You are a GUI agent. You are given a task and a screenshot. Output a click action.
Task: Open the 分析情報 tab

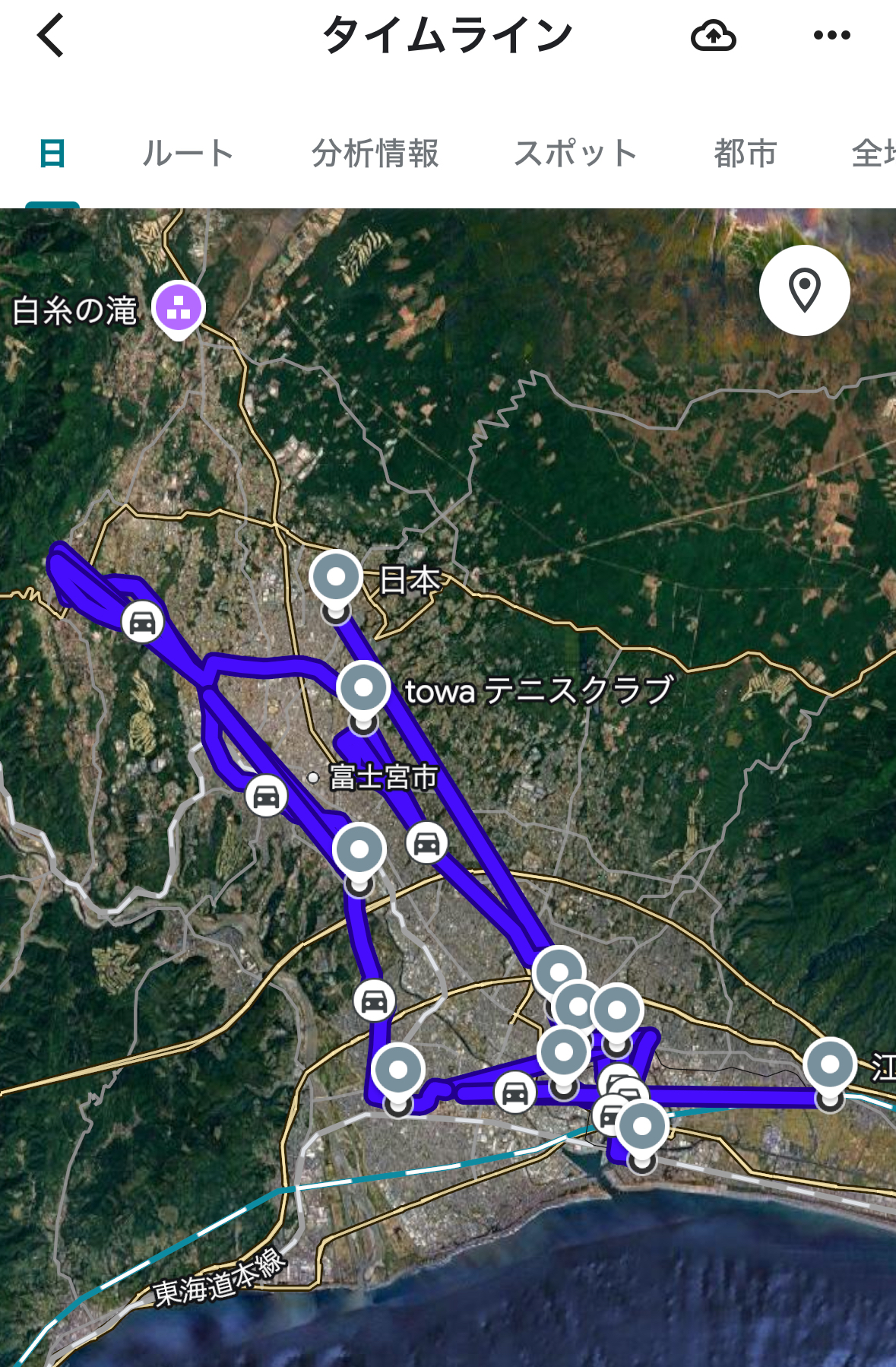click(x=375, y=154)
